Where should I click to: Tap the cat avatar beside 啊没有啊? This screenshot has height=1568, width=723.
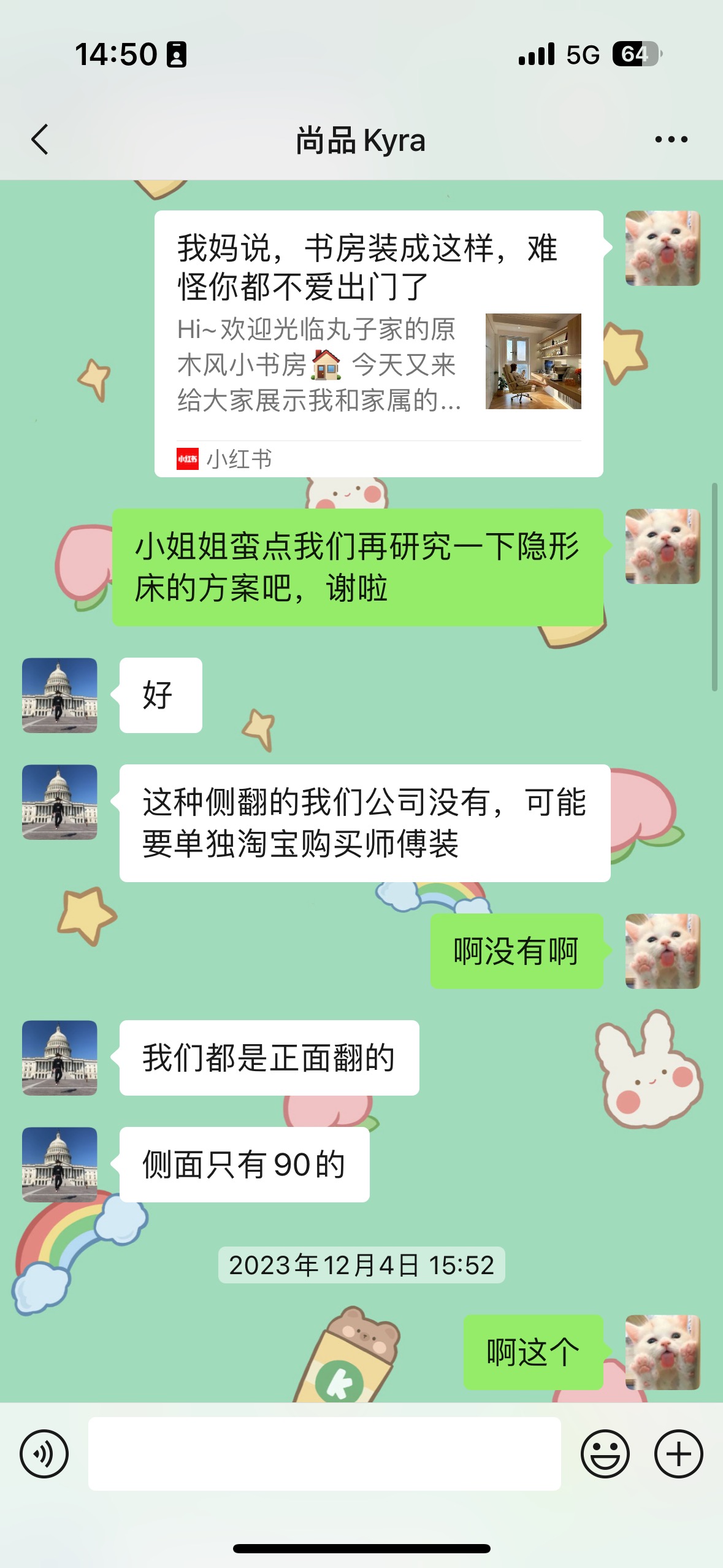(662, 951)
